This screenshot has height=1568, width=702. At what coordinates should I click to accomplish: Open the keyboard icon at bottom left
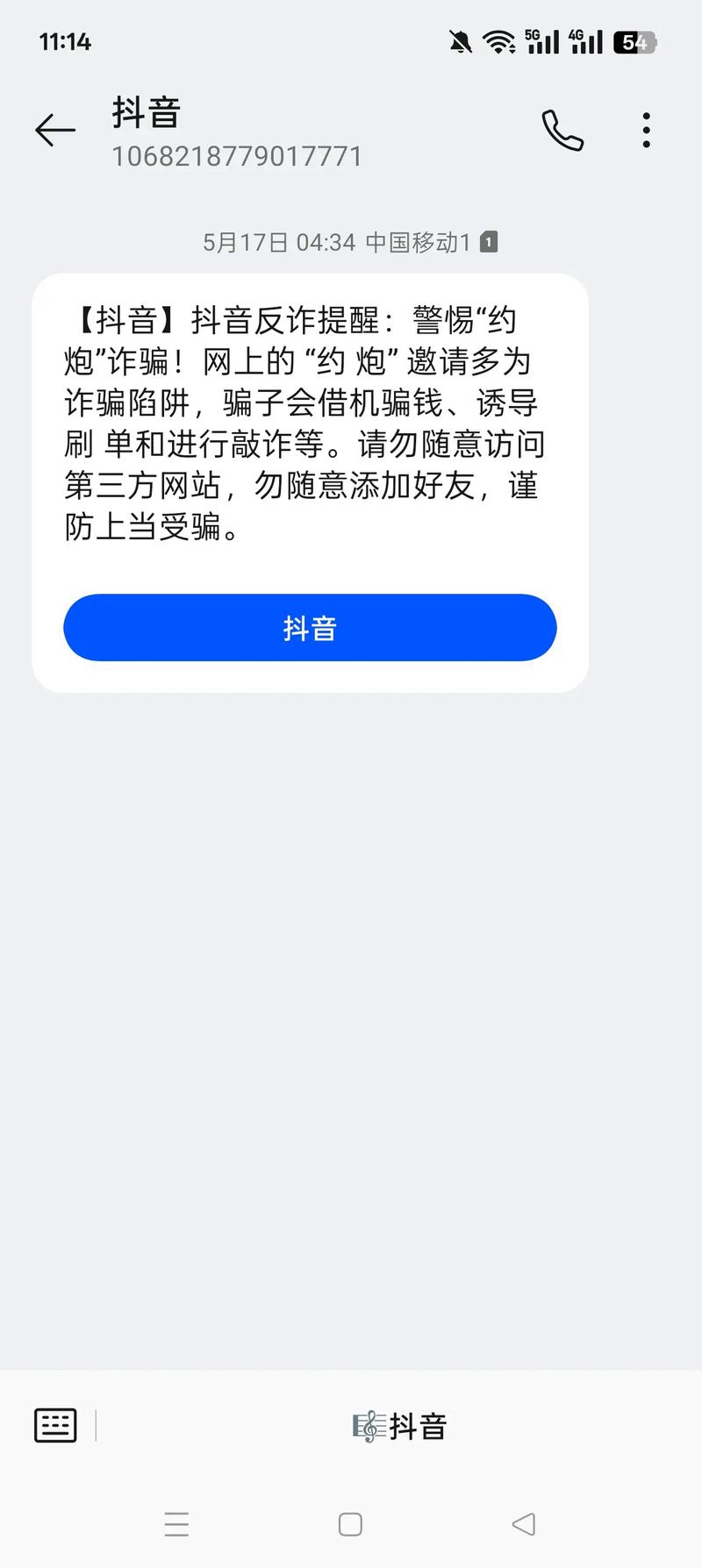point(54,1424)
